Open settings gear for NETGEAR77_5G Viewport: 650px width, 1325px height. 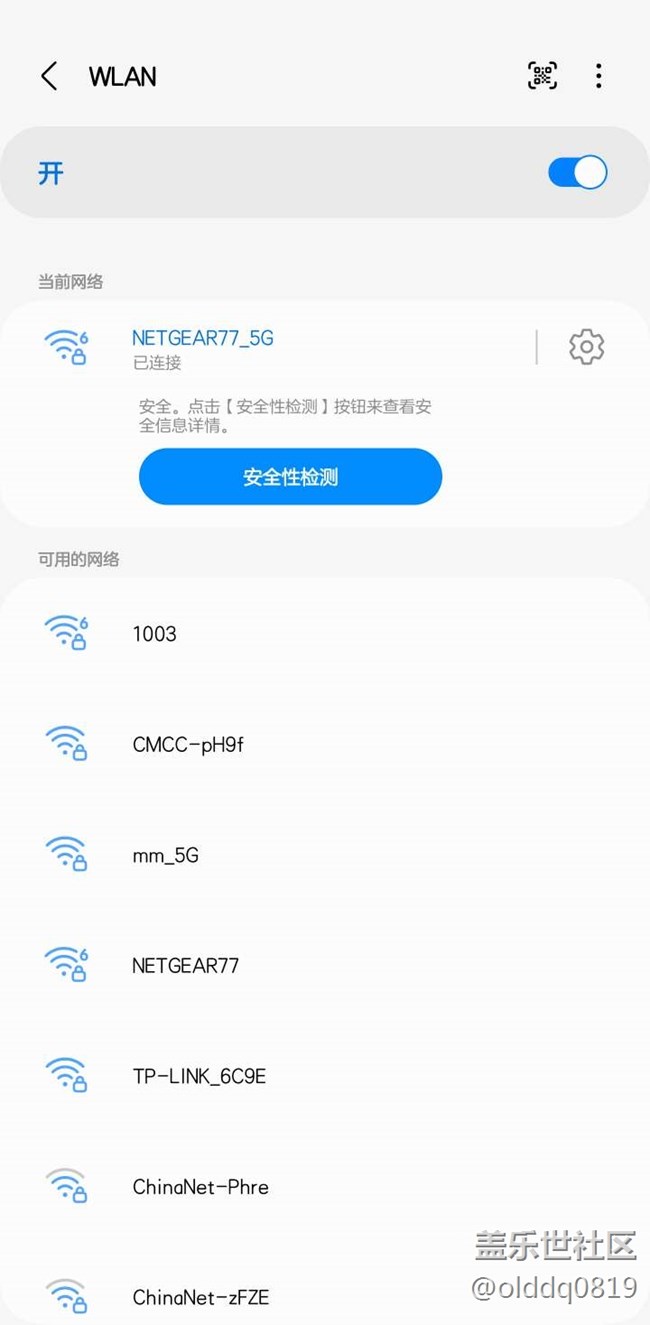586,347
